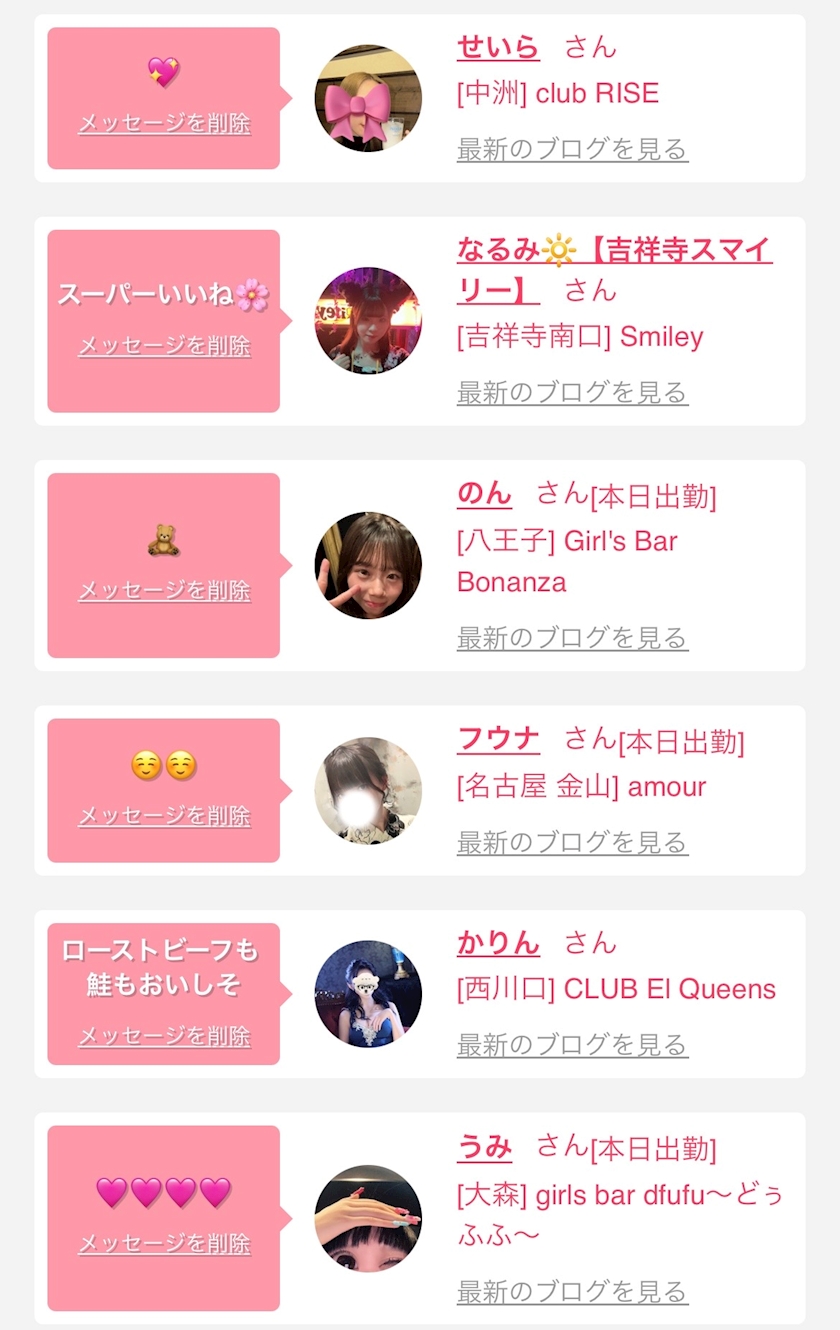Tap かりん's profile photo
This screenshot has height=1330, width=840.
click(368, 994)
